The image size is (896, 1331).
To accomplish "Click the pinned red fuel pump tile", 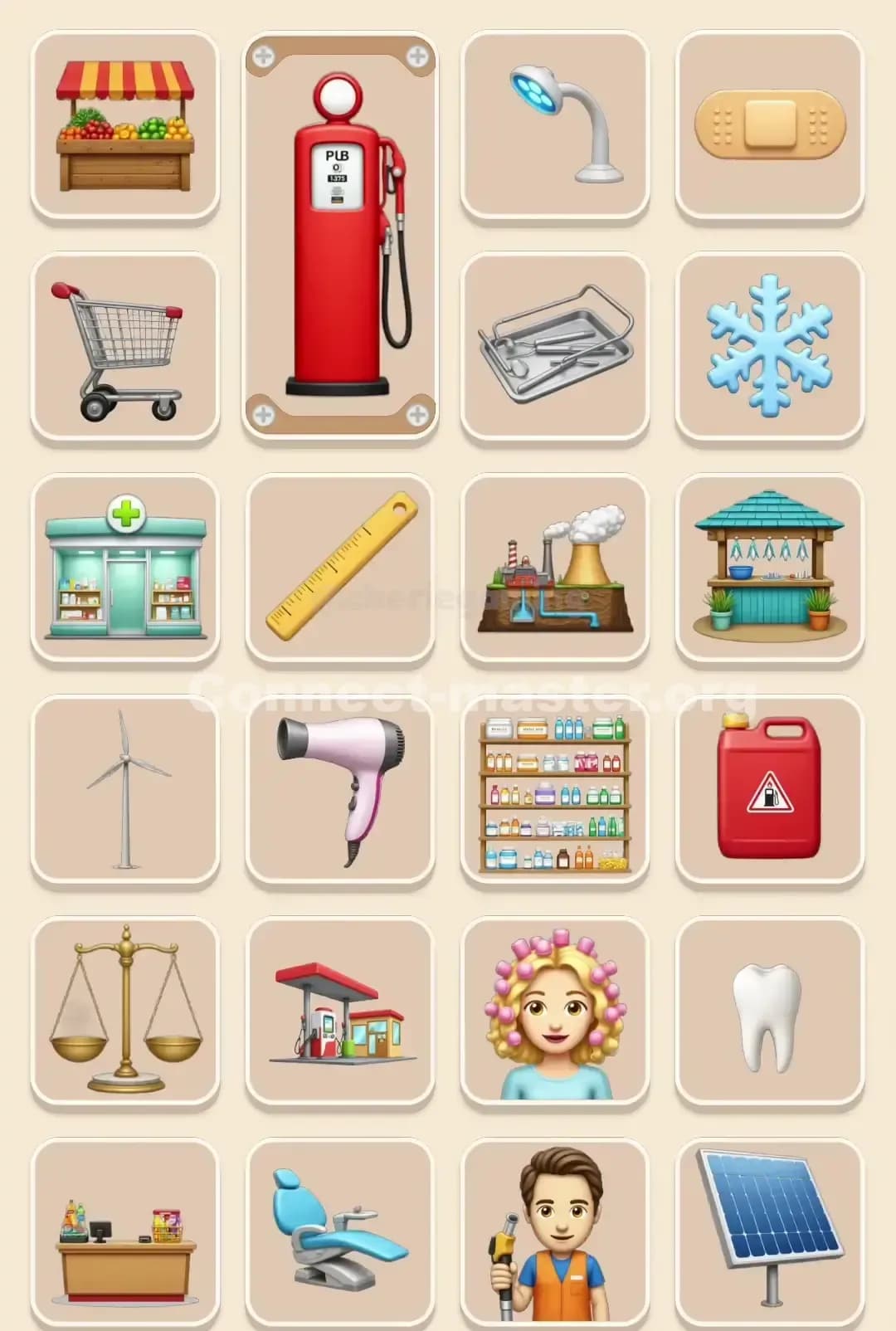I will point(341,236).
